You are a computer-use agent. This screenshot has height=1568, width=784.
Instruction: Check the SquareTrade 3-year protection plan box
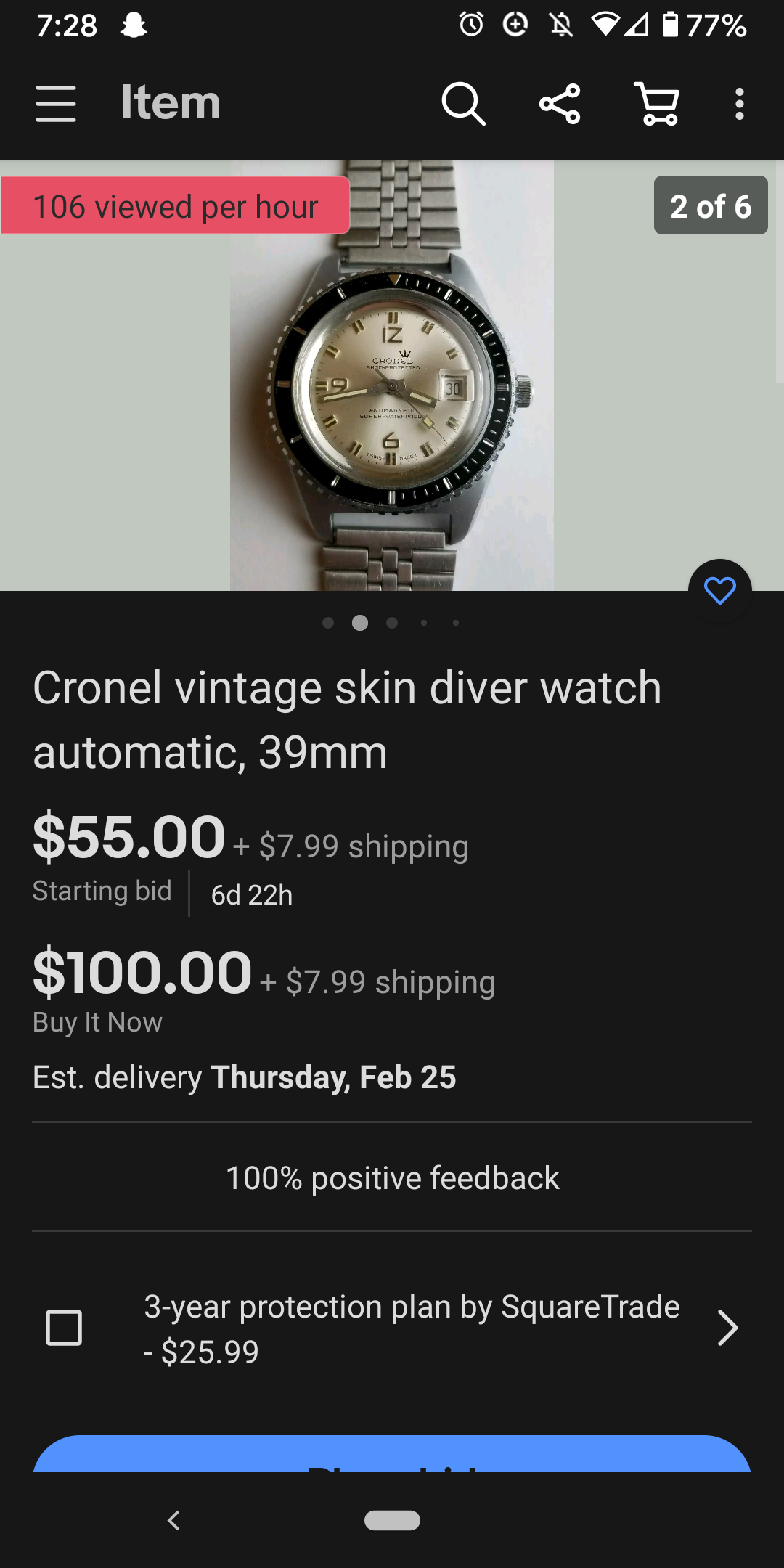pos(64,1328)
